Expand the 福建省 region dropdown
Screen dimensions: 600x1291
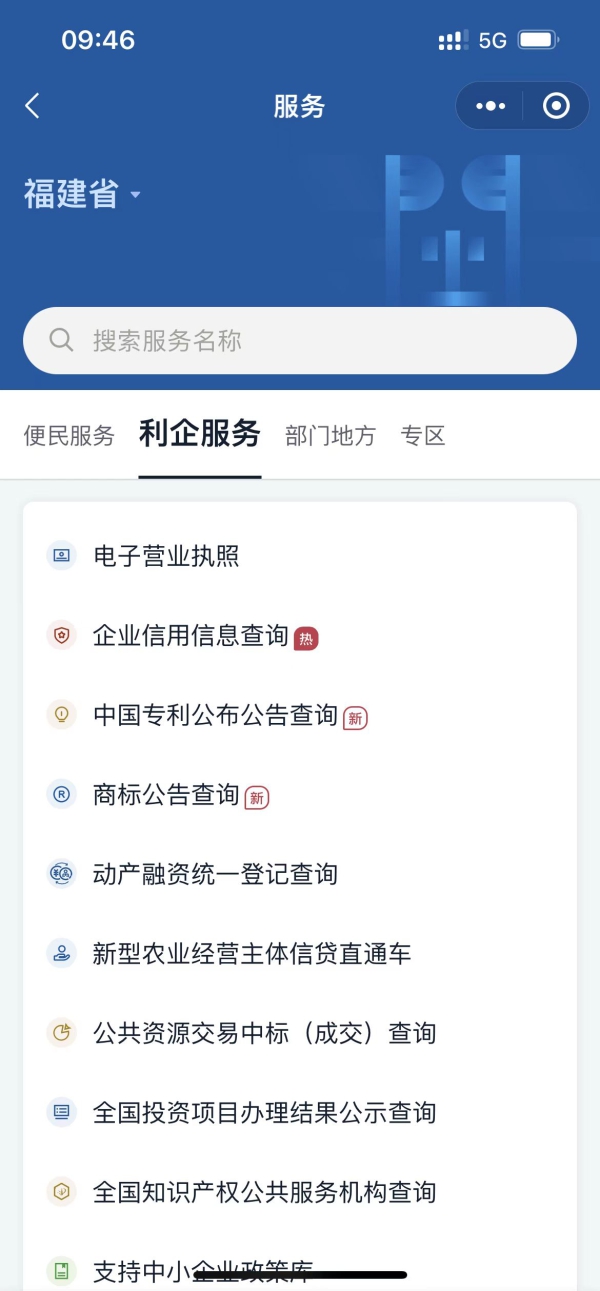coord(82,194)
